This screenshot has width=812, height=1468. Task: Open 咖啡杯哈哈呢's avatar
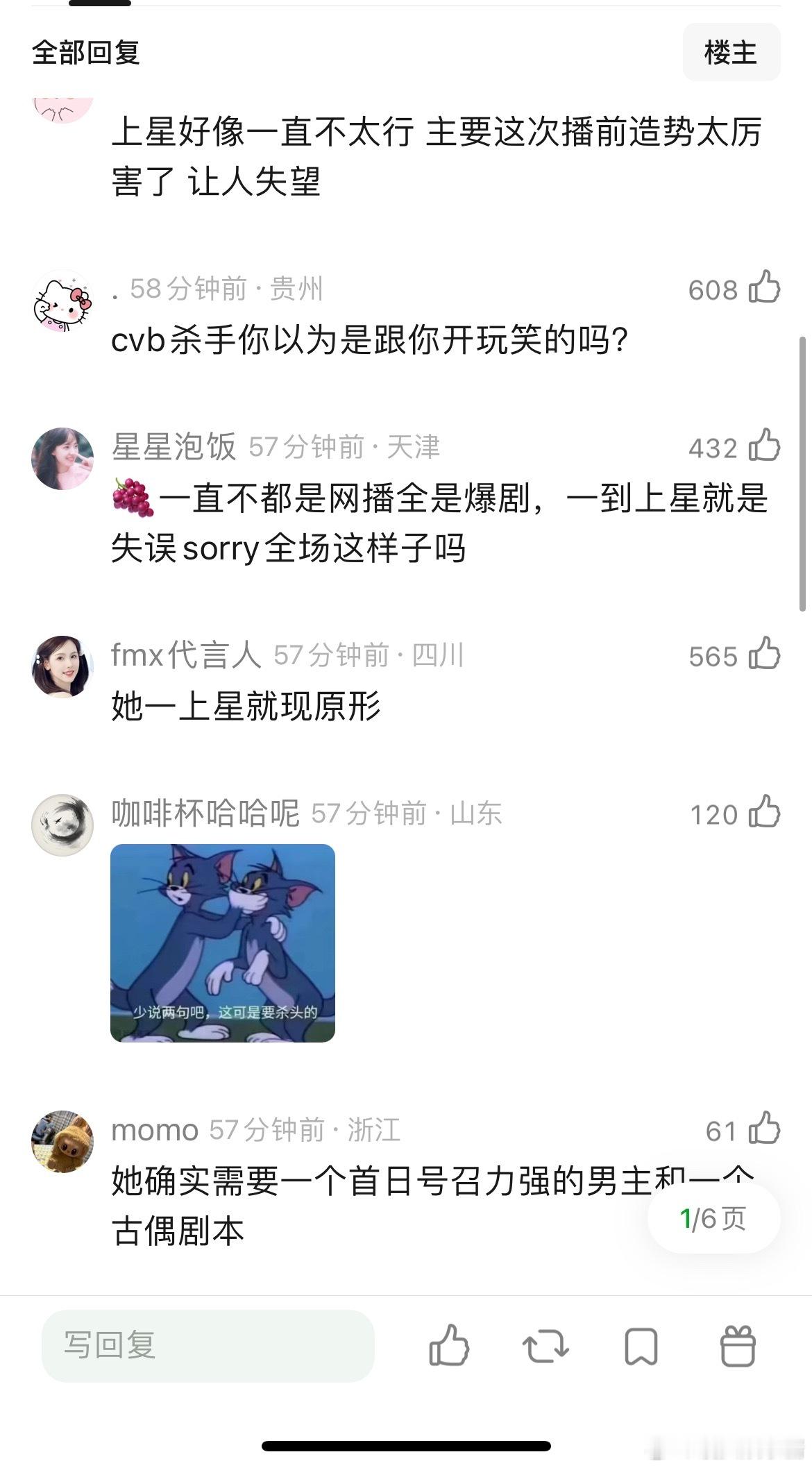pyautogui.click(x=62, y=824)
